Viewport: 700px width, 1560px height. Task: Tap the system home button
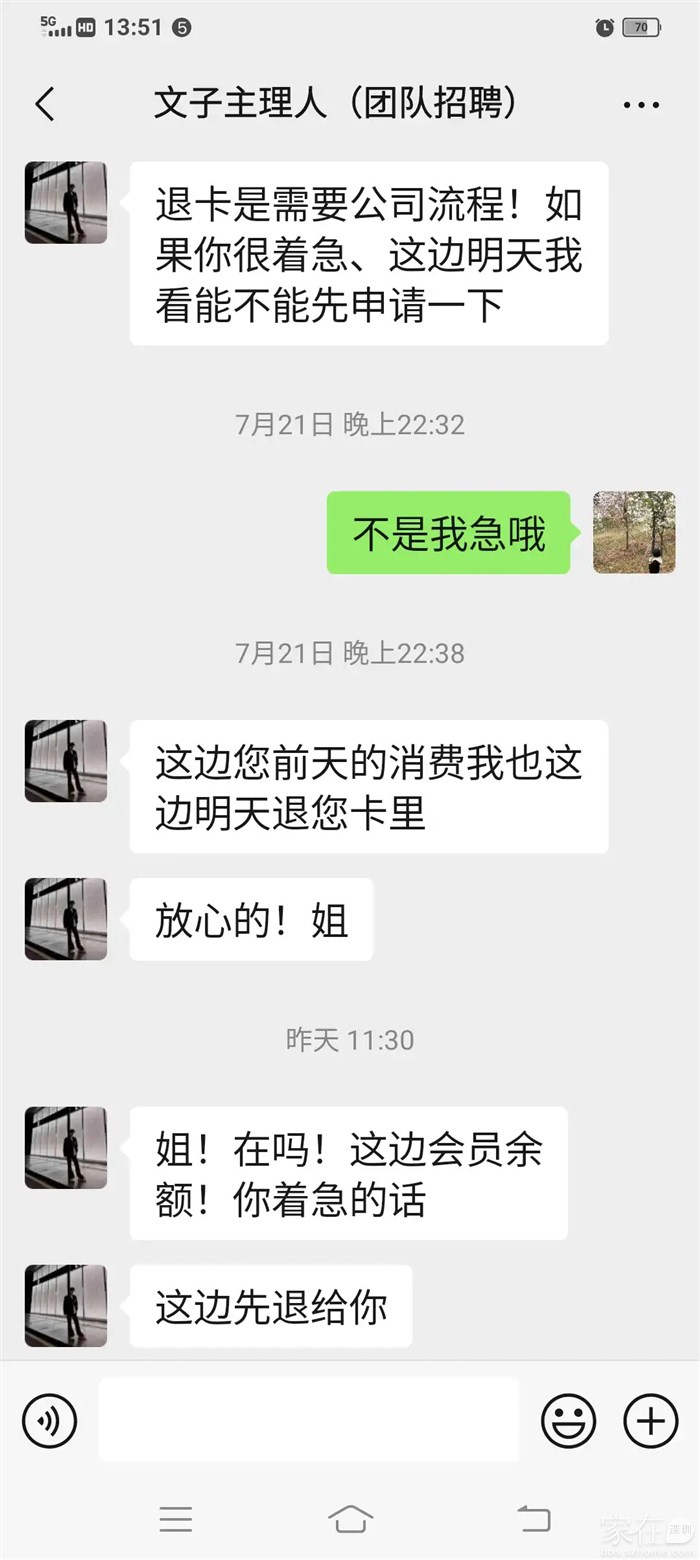[x=350, y=1519]
